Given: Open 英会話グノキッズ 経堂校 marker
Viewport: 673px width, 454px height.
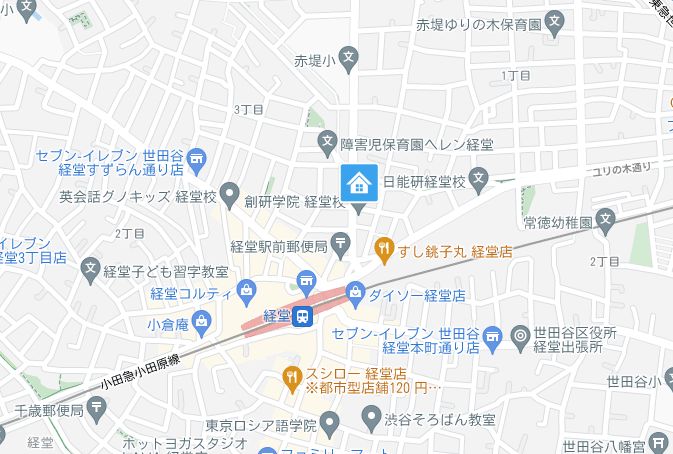Looking at the screenshot, I should pos(229,191).
